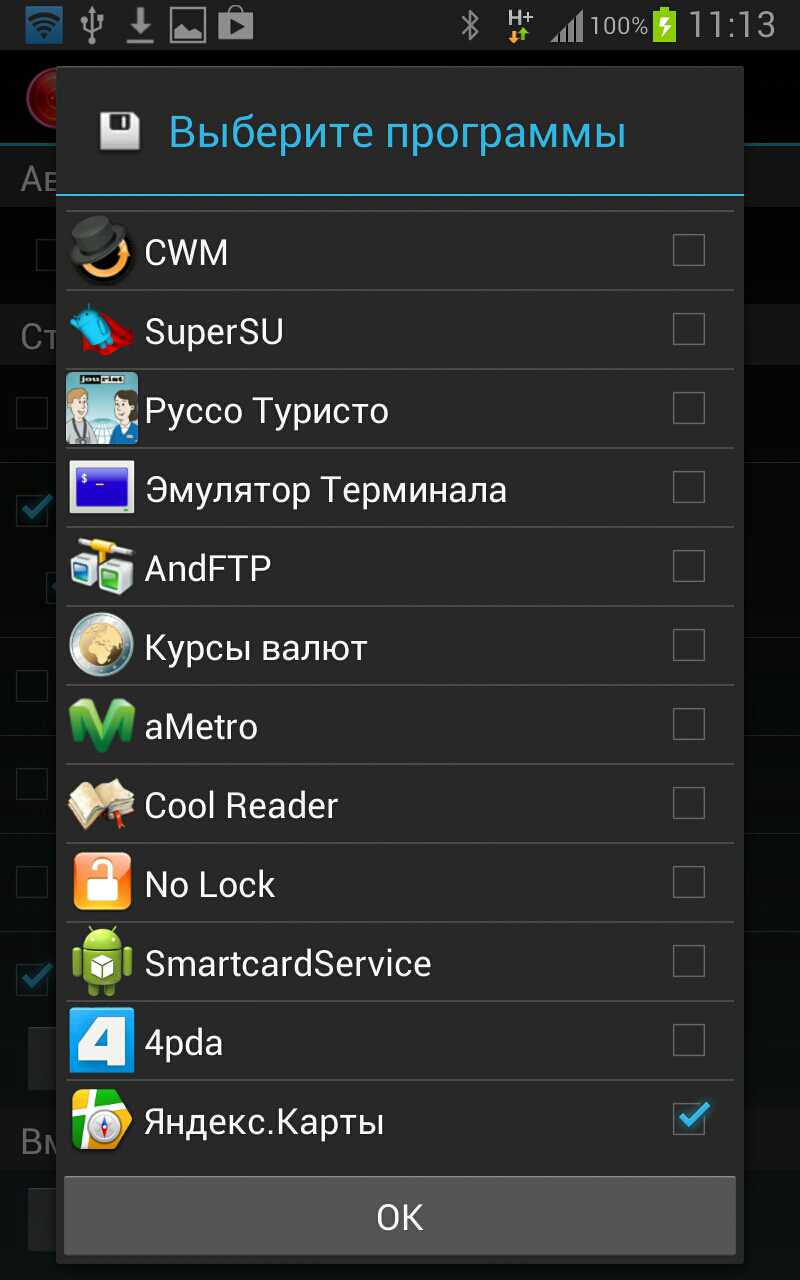Tick the Руссо Туристо checkbox

(x=688, y=408)
